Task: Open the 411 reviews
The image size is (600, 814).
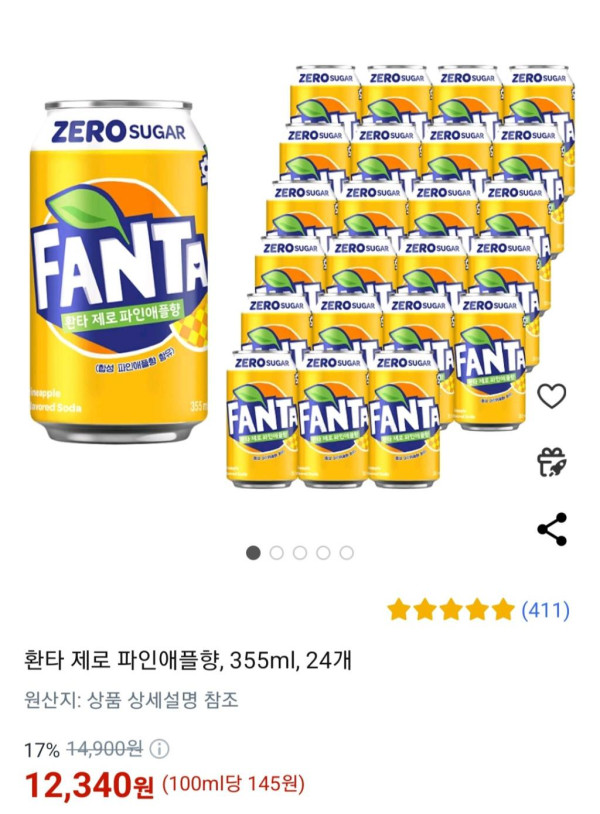Action: (x=545, y=609)
